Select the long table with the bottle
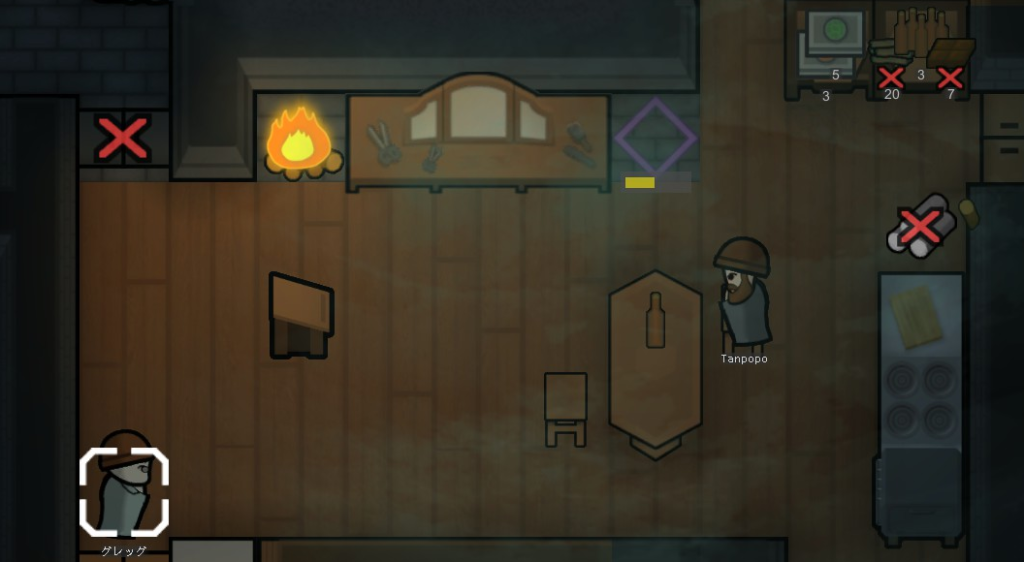This screenshot has height=562, width=1024. coord(655,360)
